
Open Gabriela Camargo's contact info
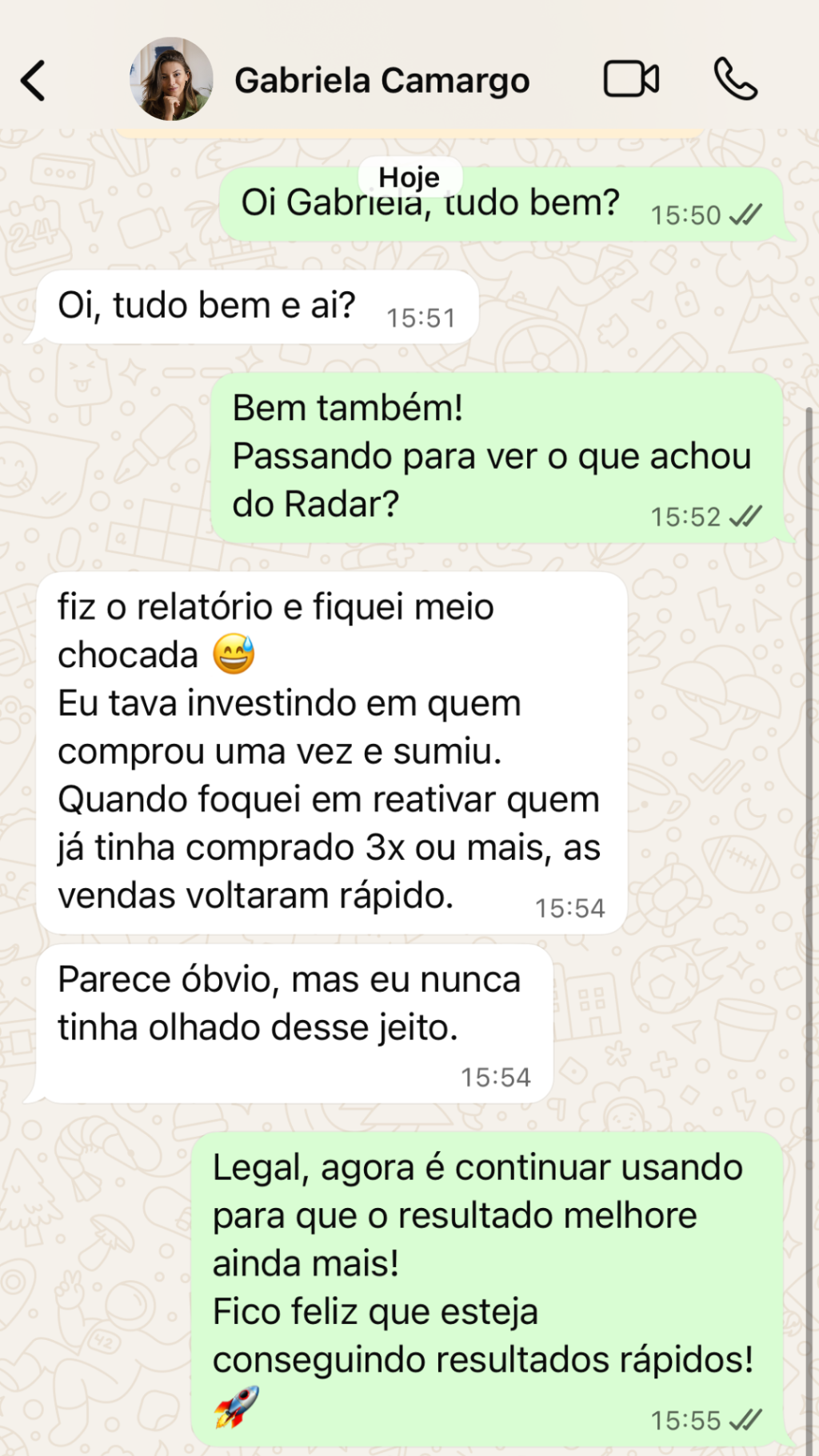[x=382, y=81]
